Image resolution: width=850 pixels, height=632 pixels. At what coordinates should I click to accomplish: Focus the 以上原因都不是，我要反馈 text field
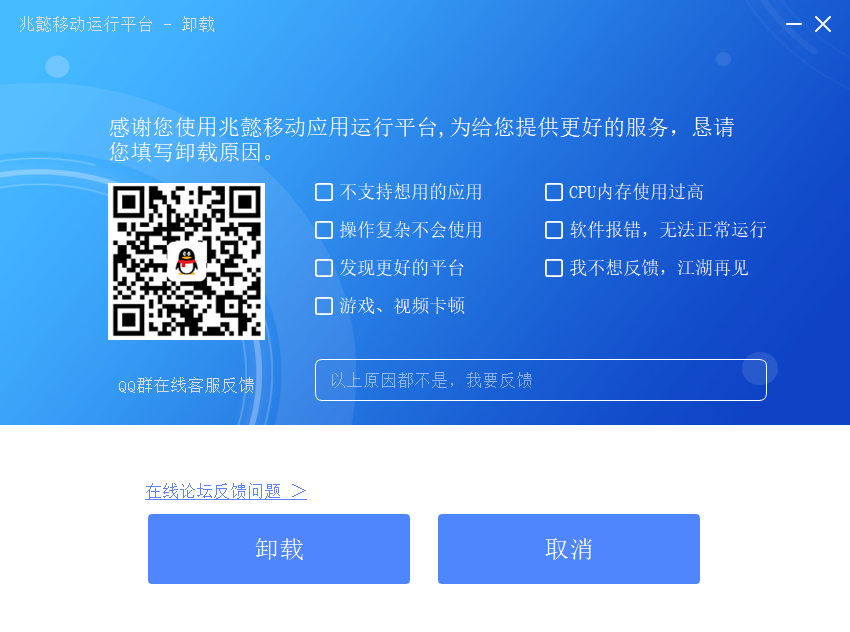pyautogui.click(x=540, y=380)
